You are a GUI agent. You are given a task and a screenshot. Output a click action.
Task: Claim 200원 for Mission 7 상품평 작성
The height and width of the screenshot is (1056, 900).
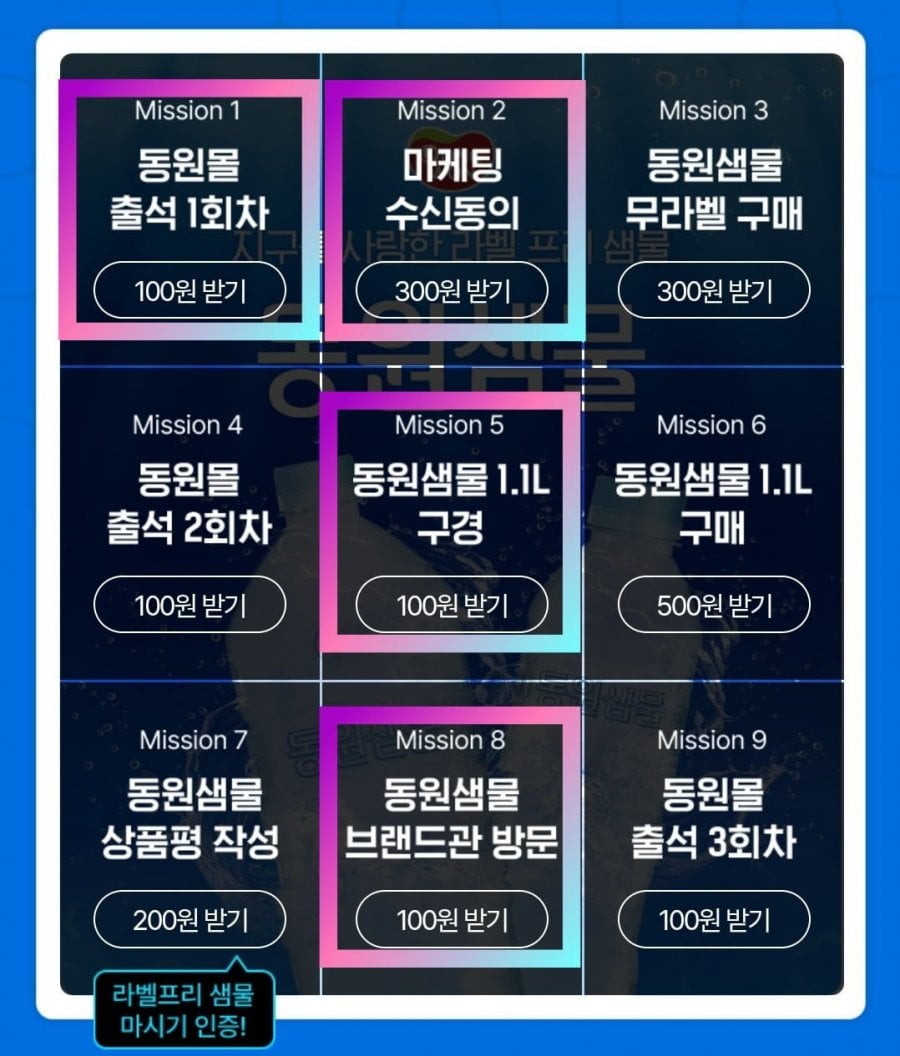click(x=190, y=919)
